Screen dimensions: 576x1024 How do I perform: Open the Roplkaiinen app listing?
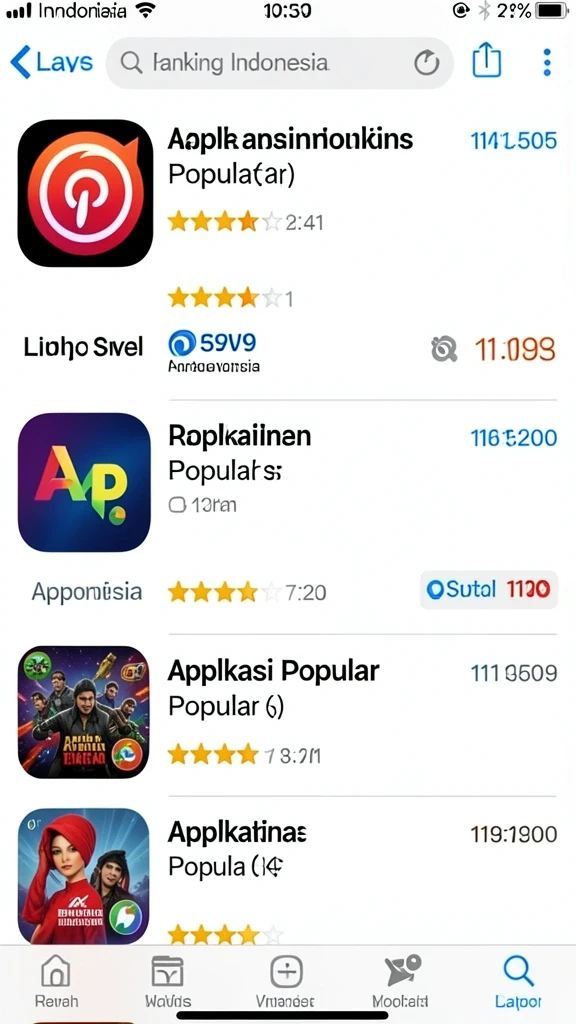(239, 436)
